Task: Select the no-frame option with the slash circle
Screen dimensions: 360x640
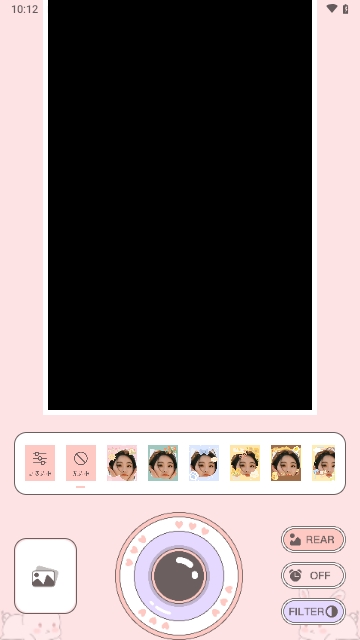Action: click(81, 463)
